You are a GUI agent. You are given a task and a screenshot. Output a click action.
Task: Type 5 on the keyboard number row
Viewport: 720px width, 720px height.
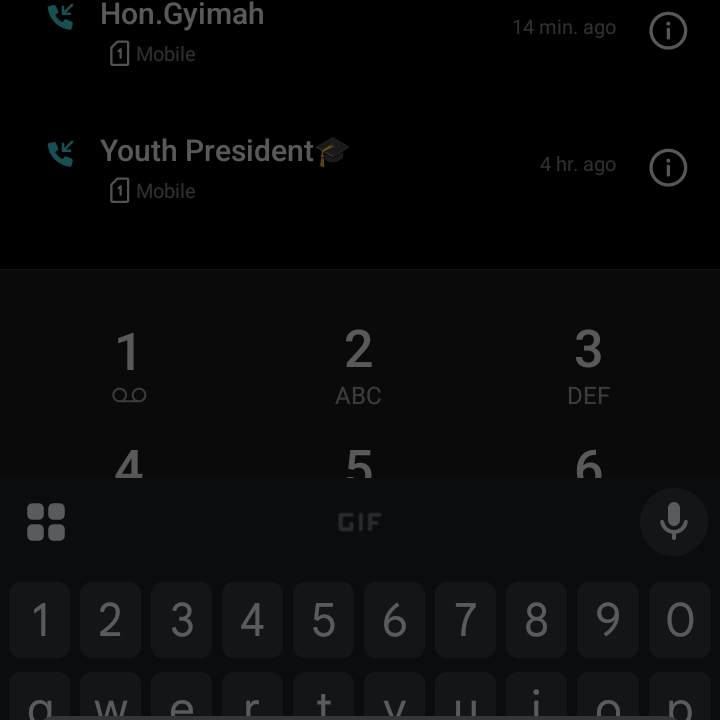point(323,620)
